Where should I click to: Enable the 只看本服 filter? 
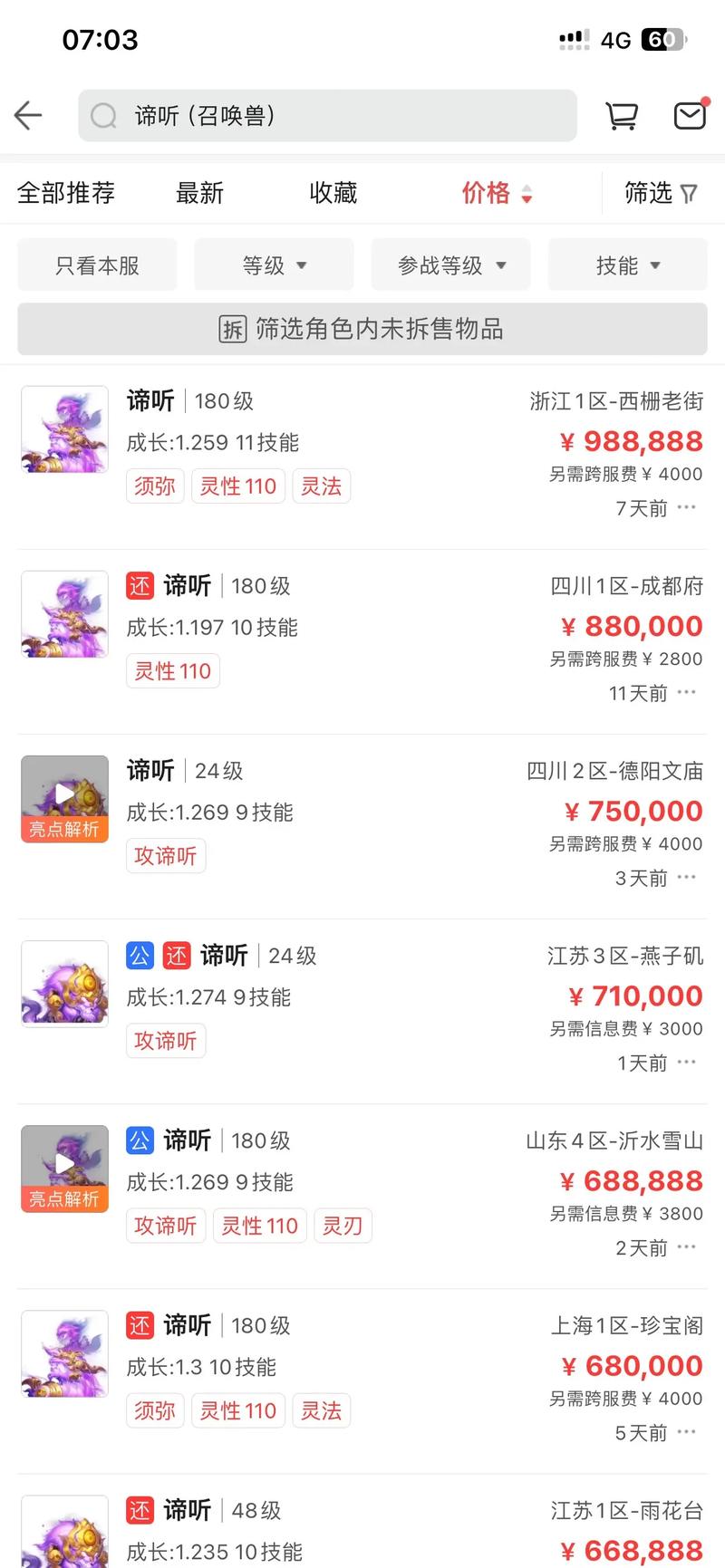(x=97, y=265)
